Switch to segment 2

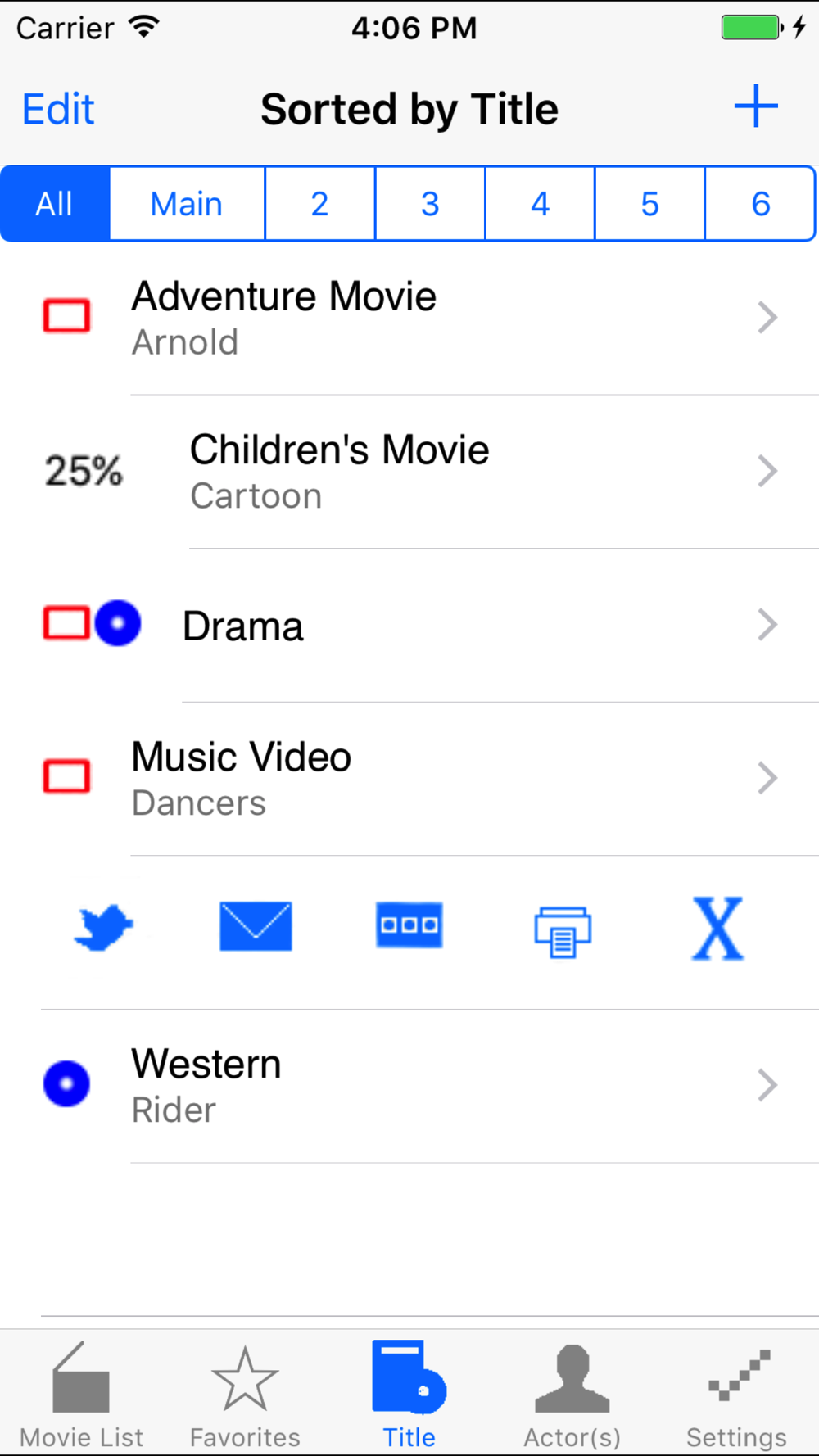320,204
